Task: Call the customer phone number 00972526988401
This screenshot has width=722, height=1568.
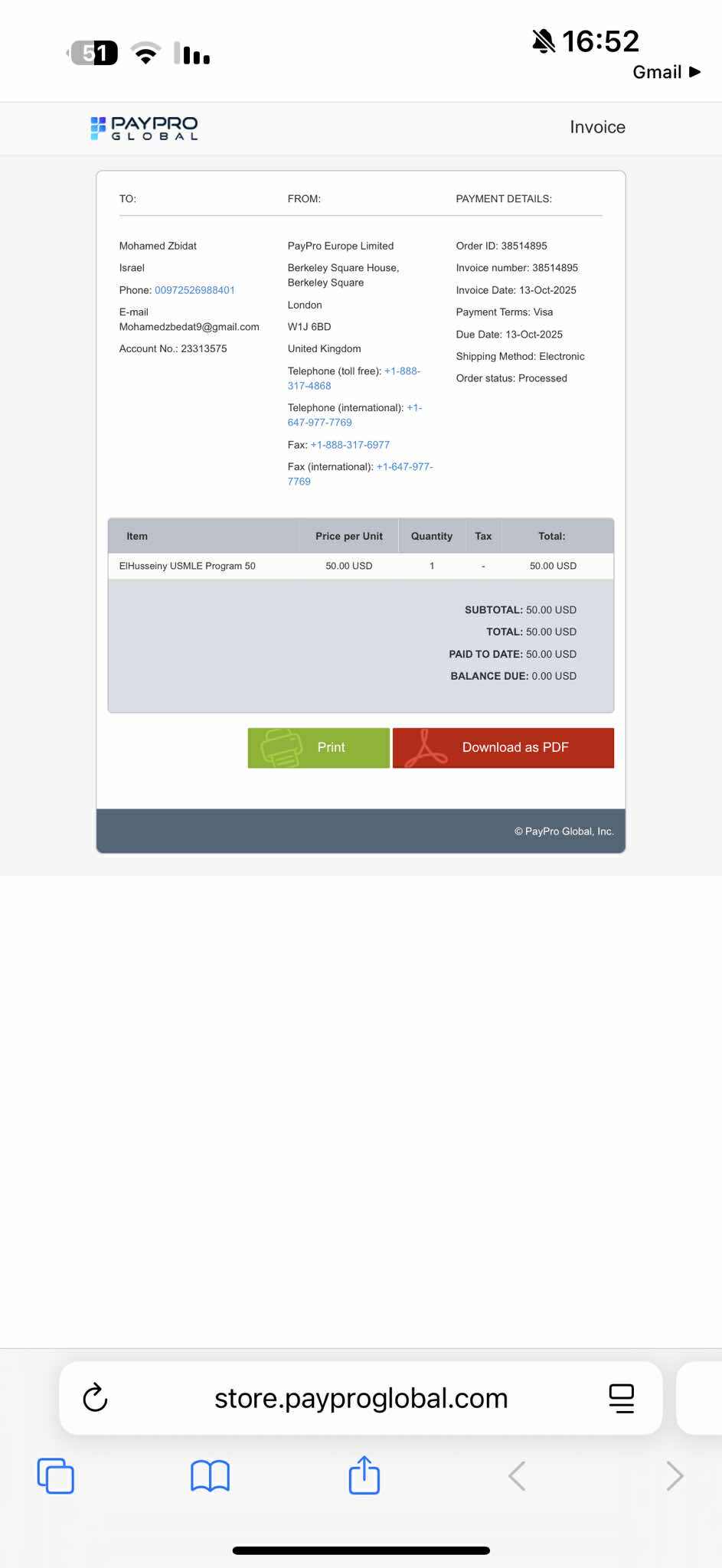Action: (x=194, y=290)
